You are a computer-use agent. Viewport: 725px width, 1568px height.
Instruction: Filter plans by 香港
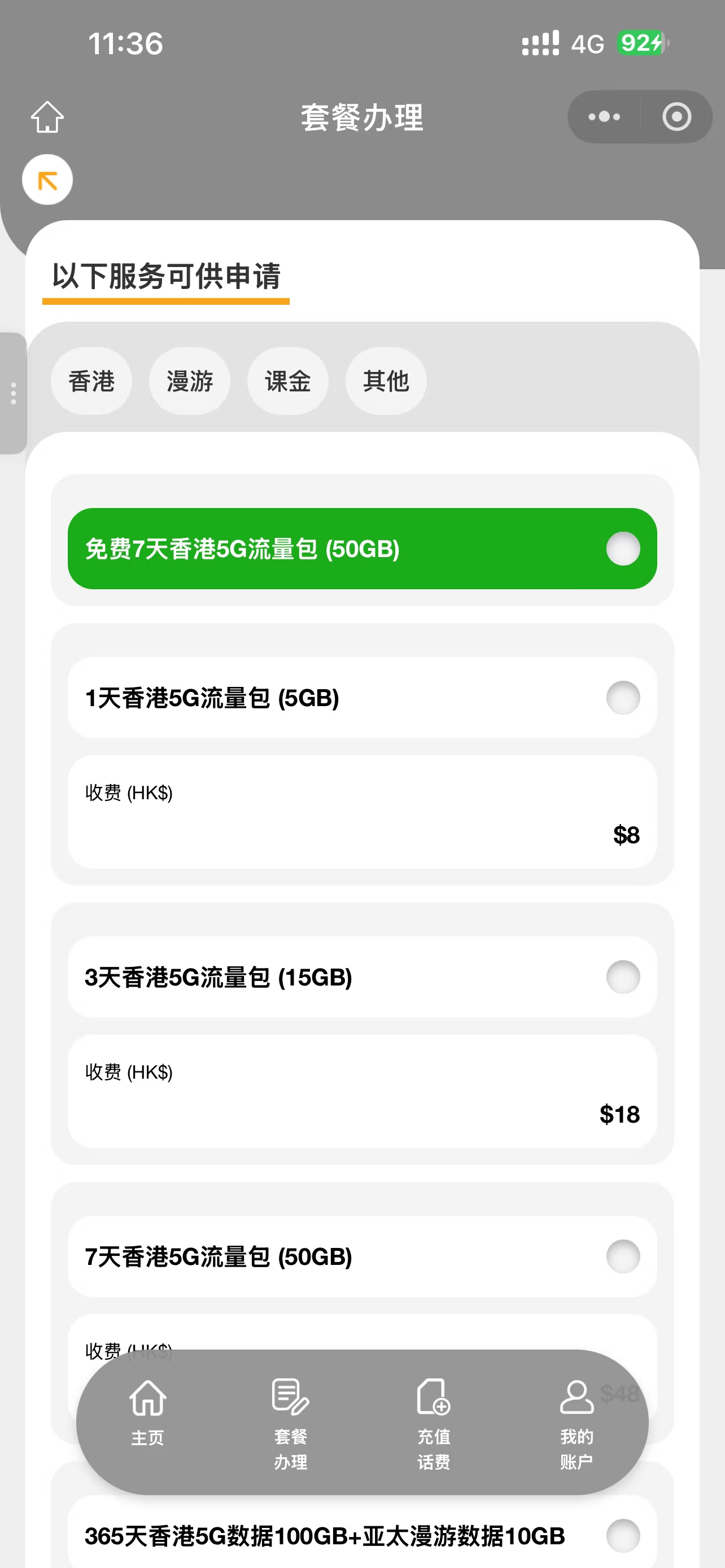click(91, 382)
